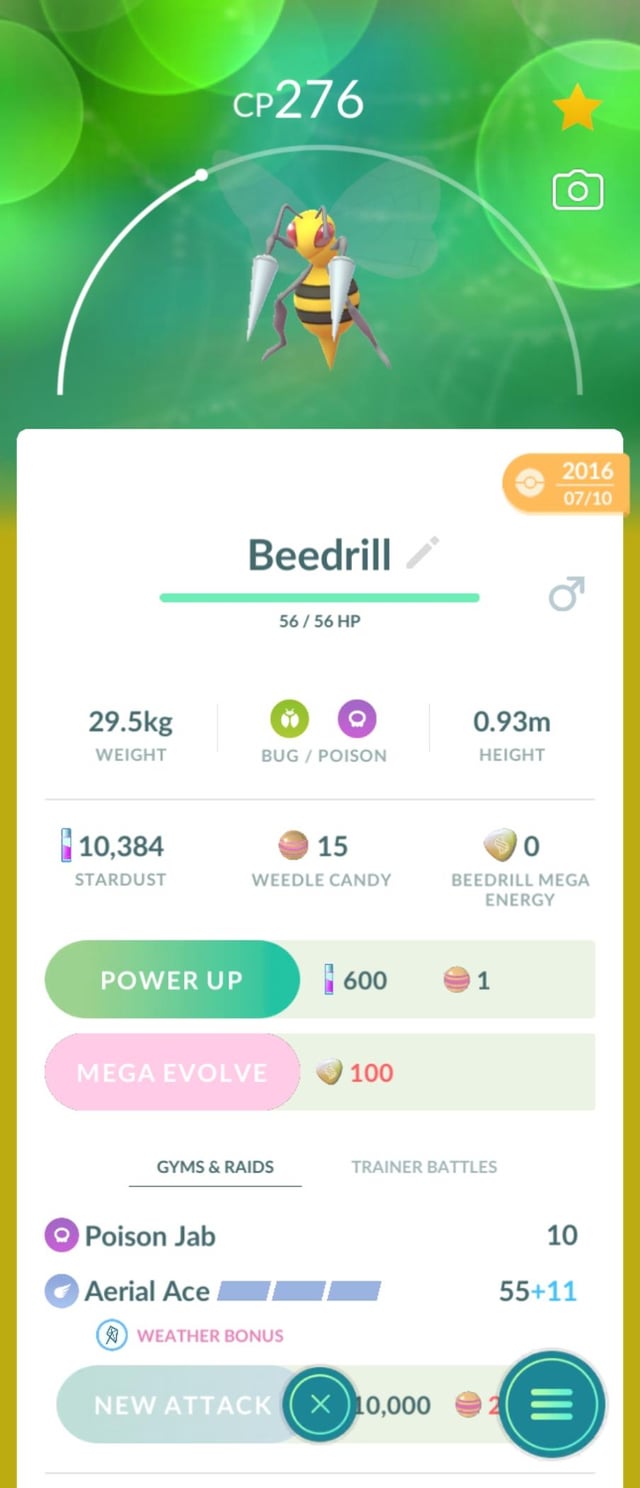The width and height of the screenshot is (640, 1488).
Task: Edit Beedrill's nickname with the pencil
Action: point(423,553)
